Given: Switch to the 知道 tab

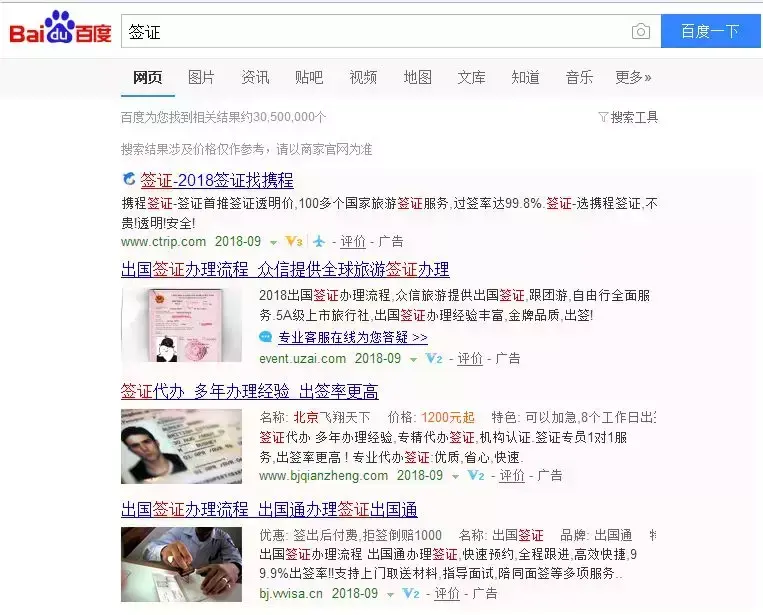Looking at the screenshot, I should [525, 77].
